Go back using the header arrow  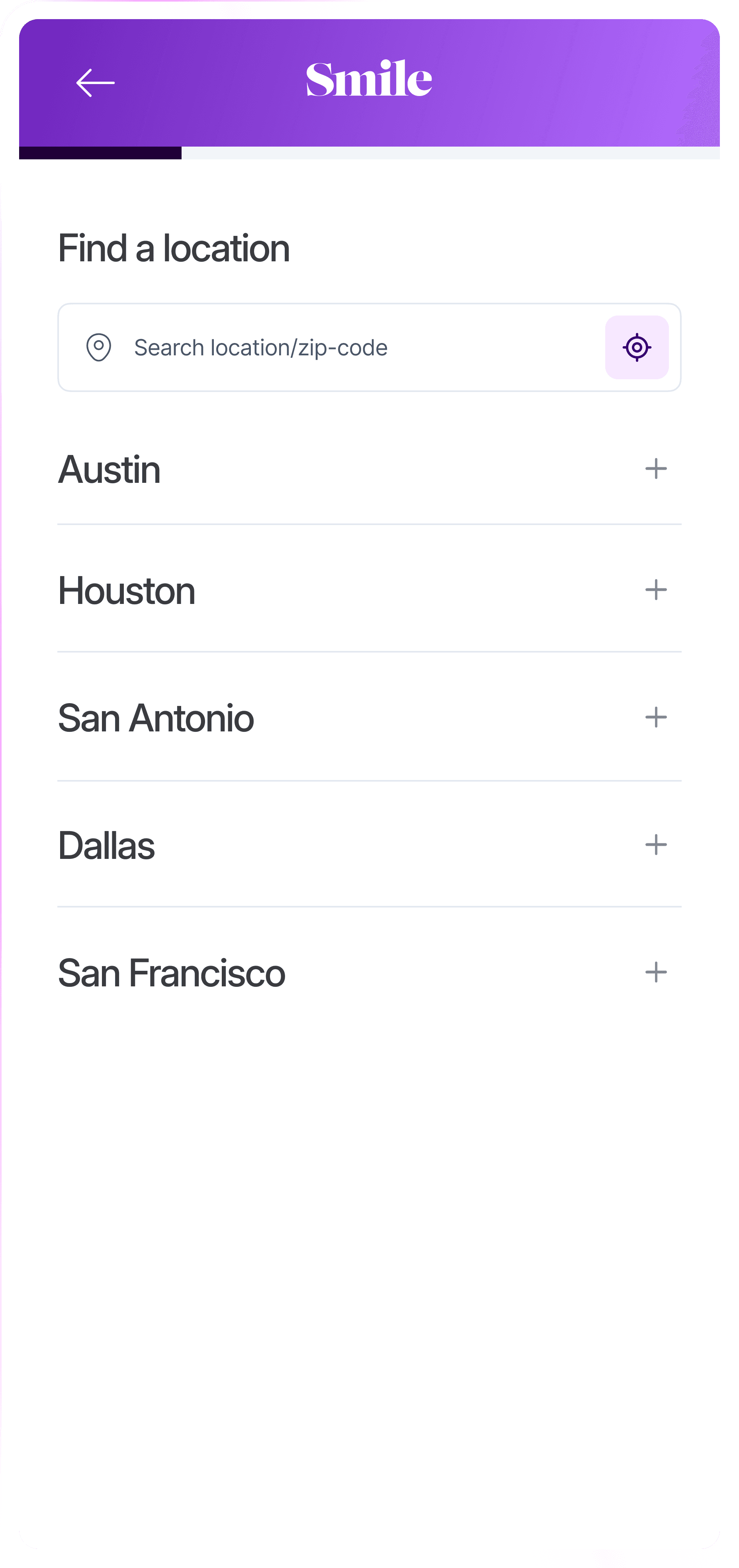[x=96, y=83]
